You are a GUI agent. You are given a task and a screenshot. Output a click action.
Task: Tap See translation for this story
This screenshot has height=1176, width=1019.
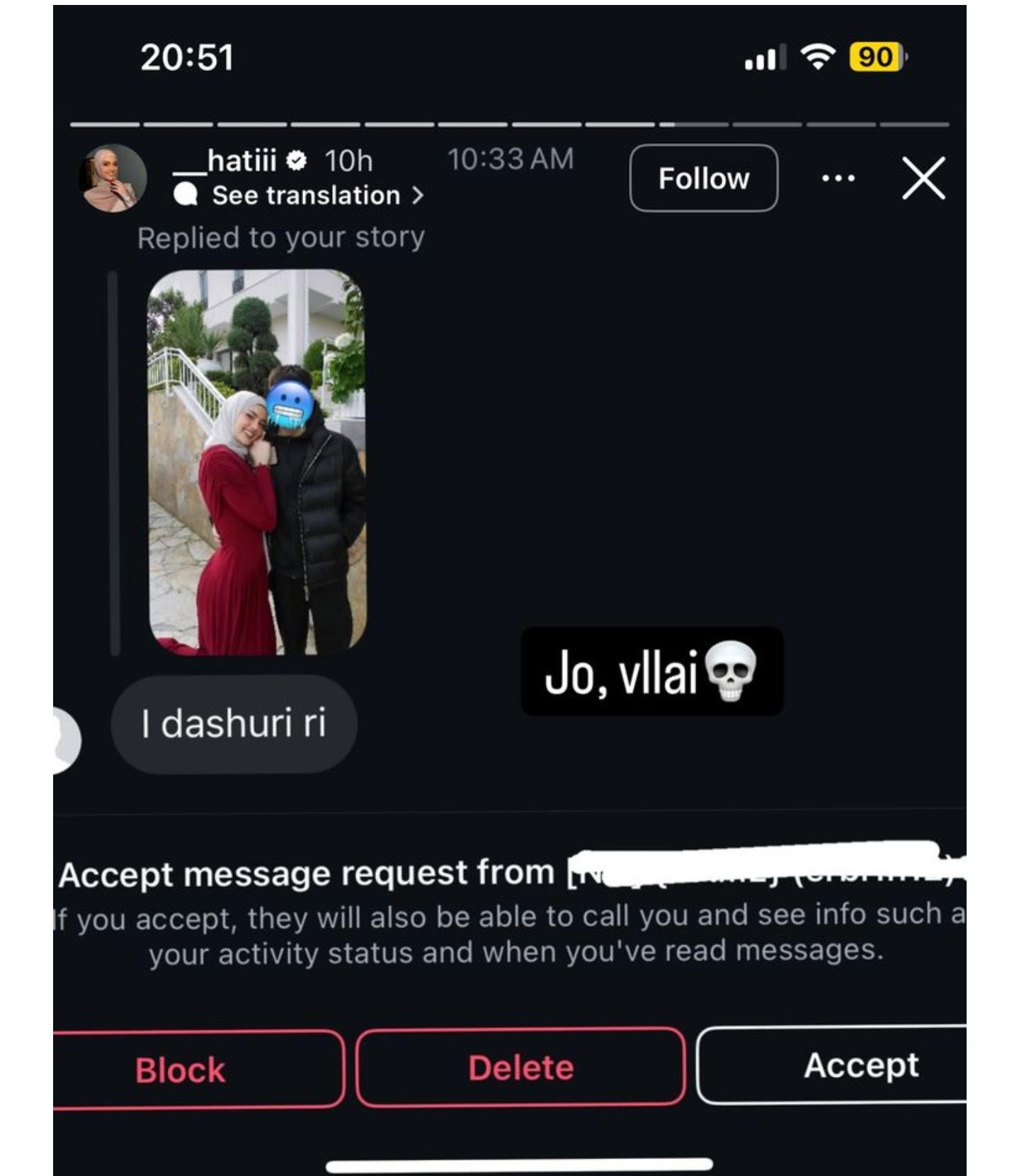(x=307, y=196)
